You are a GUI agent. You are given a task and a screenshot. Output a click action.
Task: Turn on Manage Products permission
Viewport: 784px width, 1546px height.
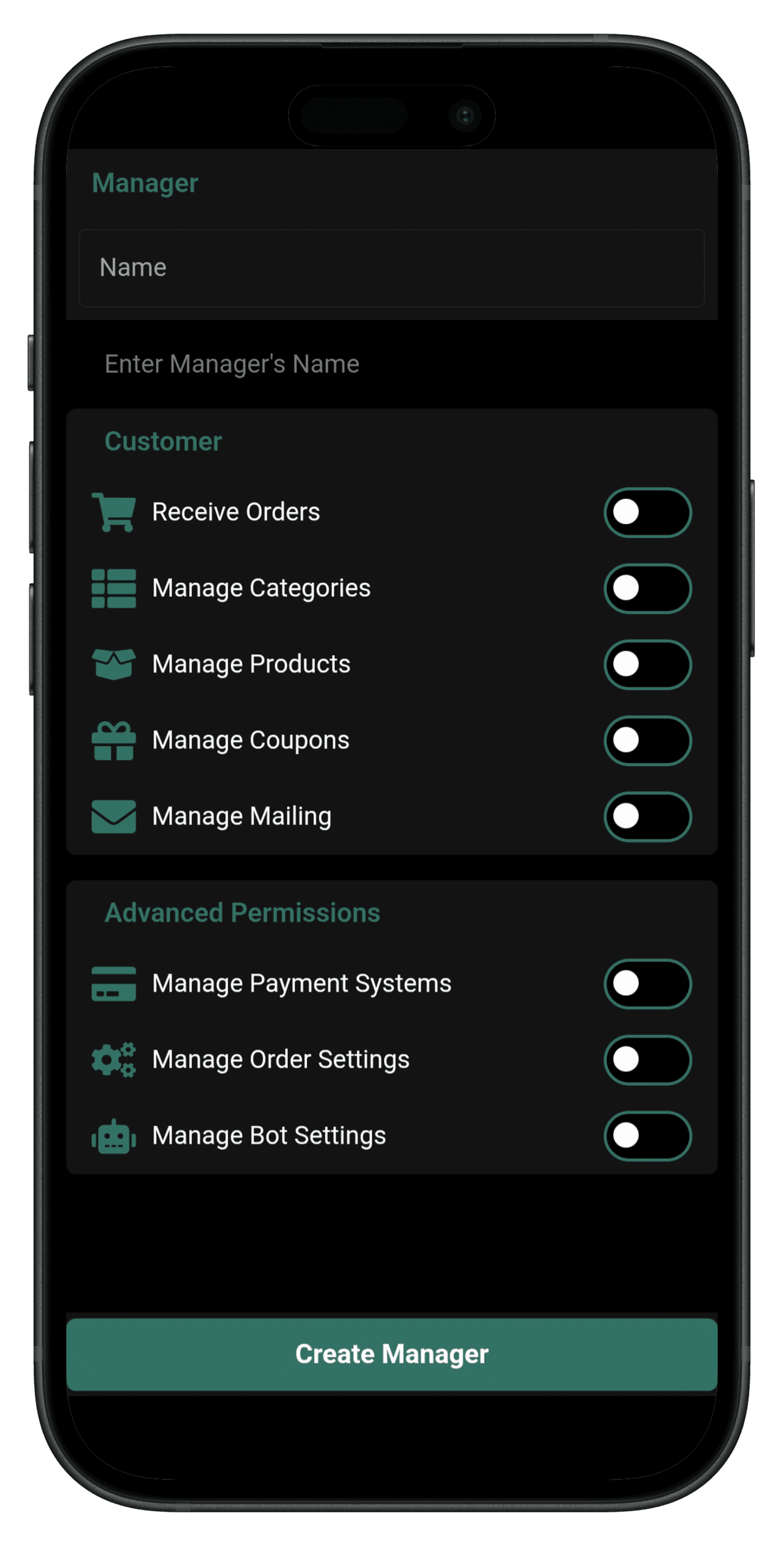click(x=647, y=664)
